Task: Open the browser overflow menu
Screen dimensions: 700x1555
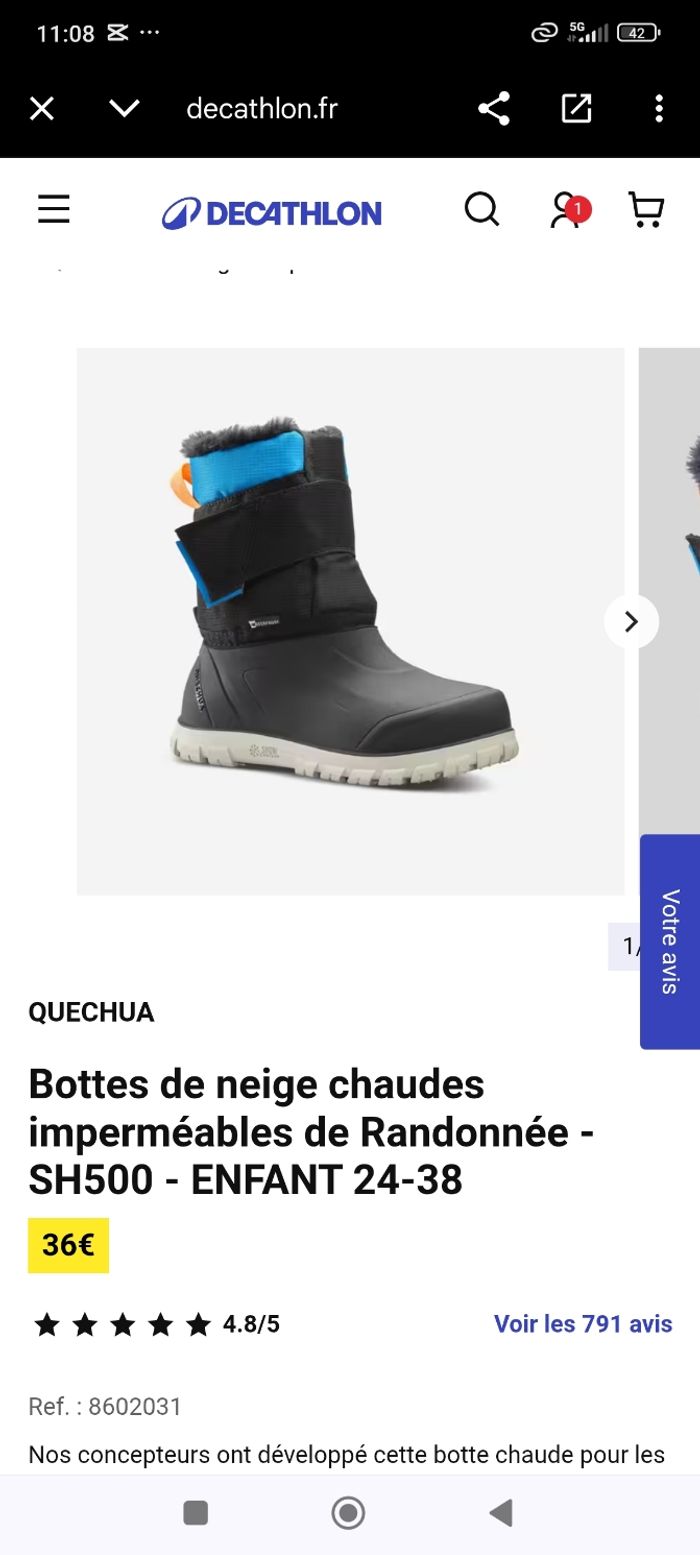Action: click(x=658, y=108)
